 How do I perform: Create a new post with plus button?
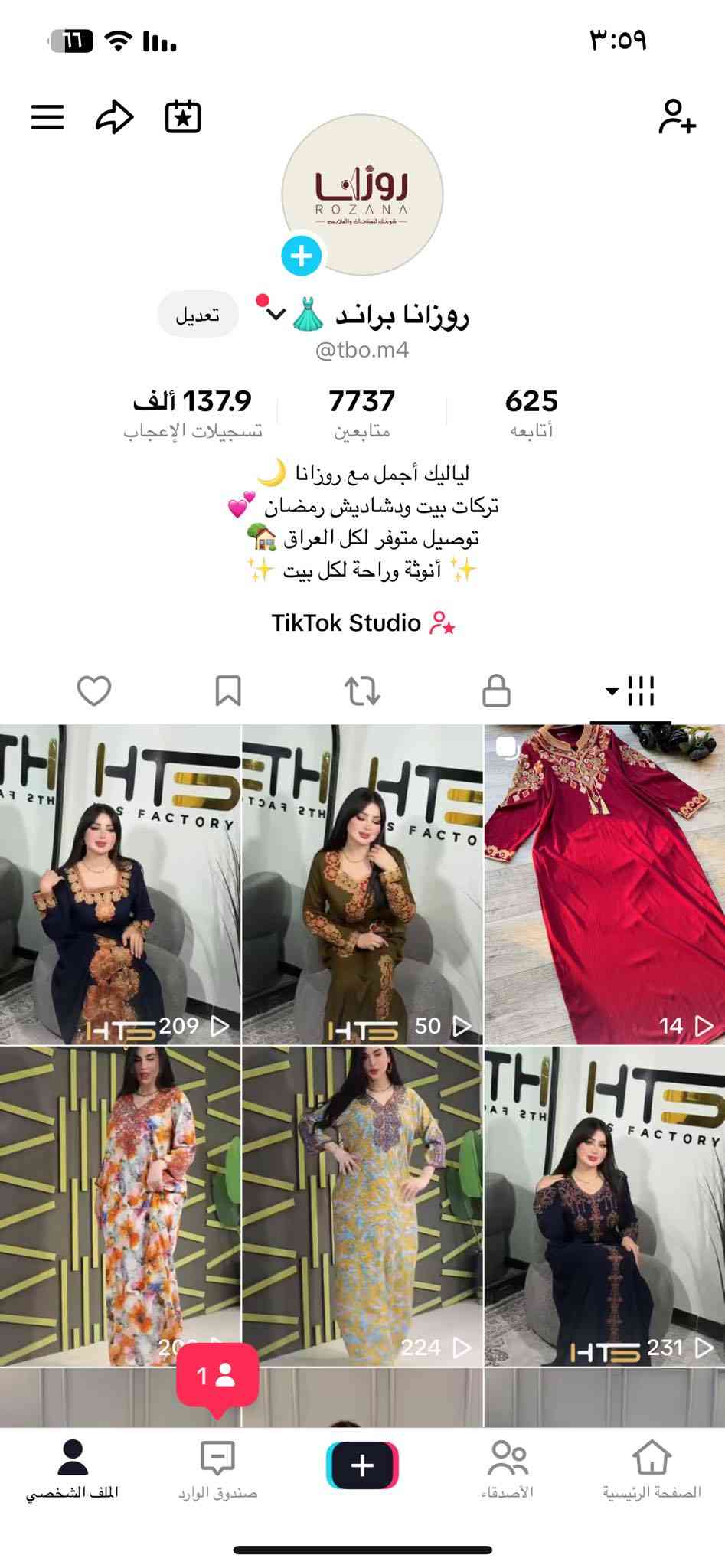tap(362, 1465)
